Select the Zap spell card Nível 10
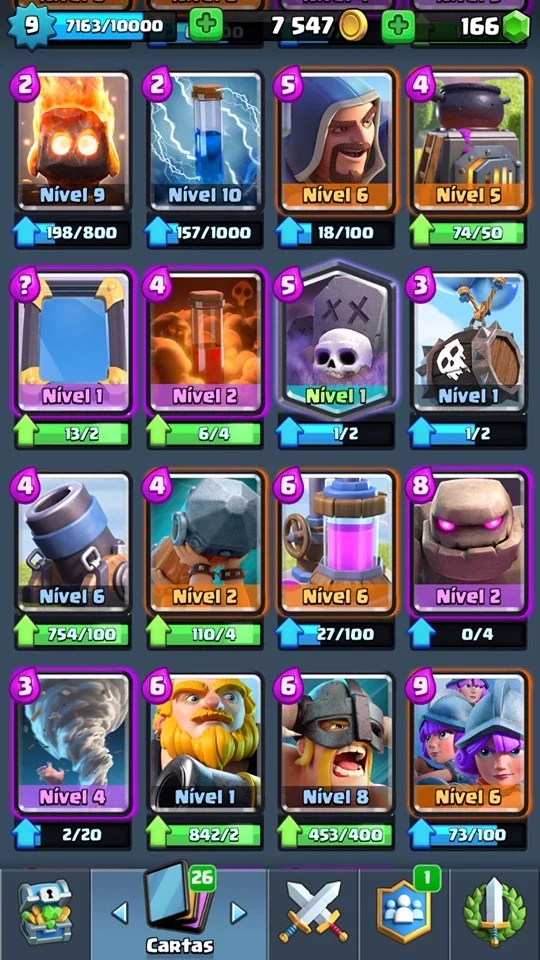Image resolution: width=540 pixels, height=960 pixels. (x=205, y=141)
